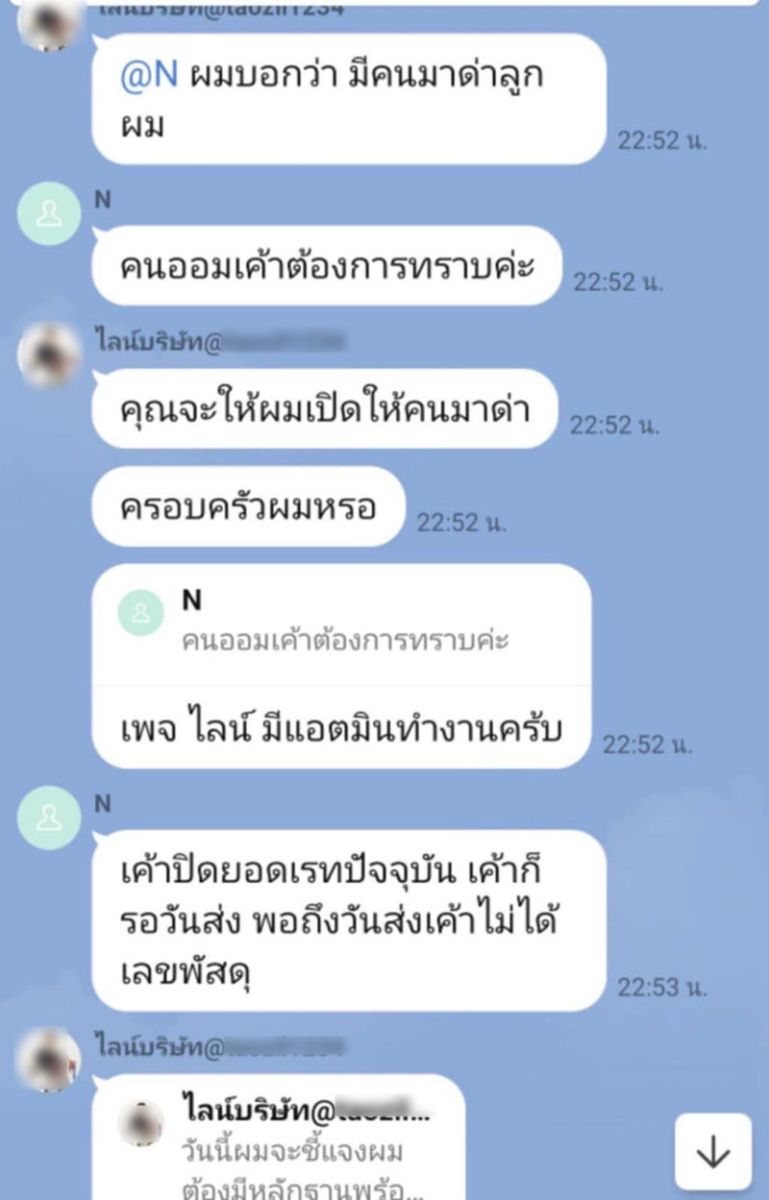
Task: Jump to latest messages with down arrow
Action: [x=712, y=1152]
